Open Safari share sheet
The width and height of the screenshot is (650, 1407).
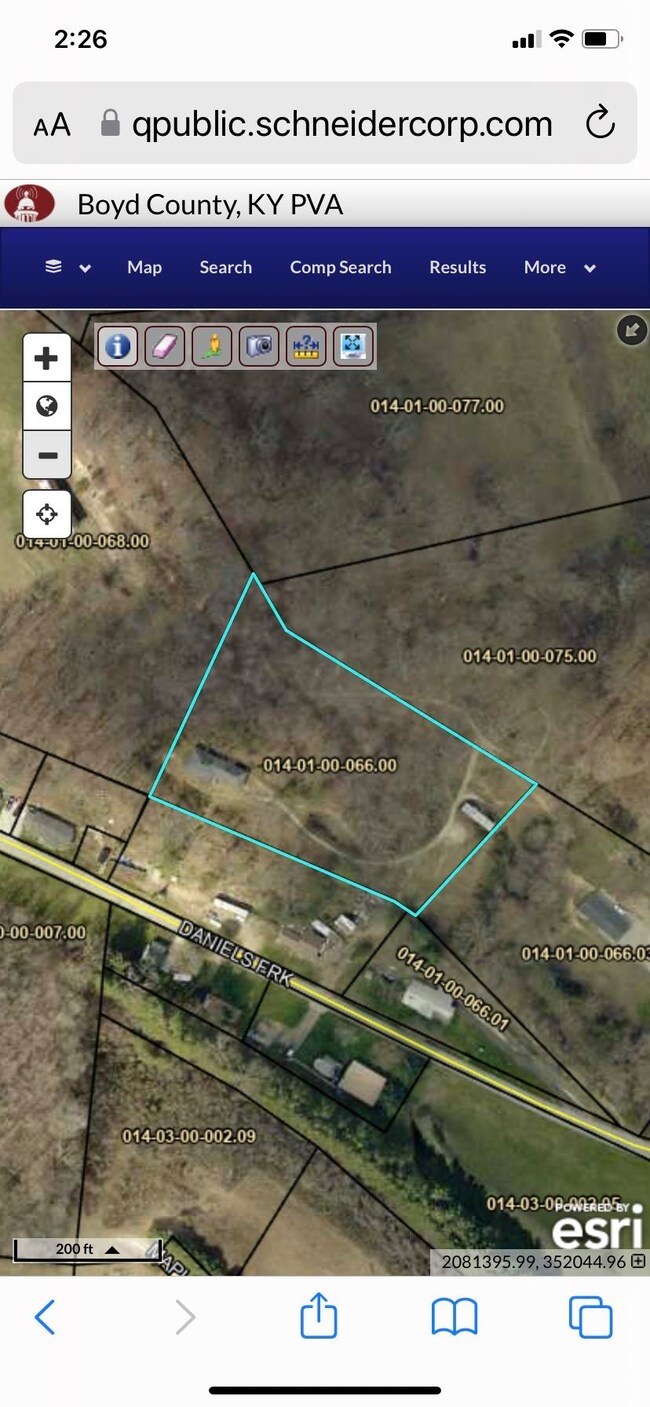(x=318, y=1316)
